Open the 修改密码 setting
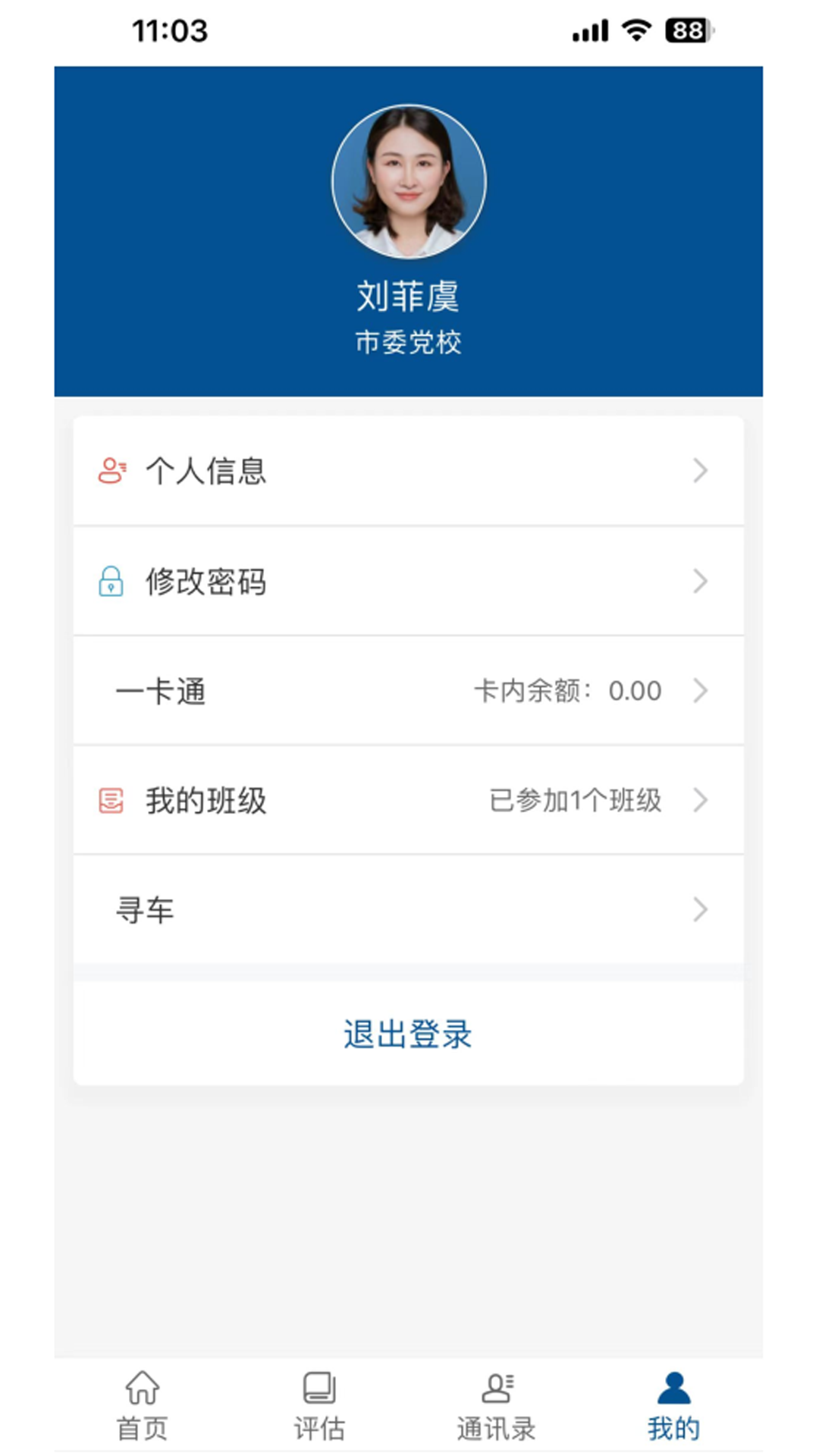 pos(408,582)
